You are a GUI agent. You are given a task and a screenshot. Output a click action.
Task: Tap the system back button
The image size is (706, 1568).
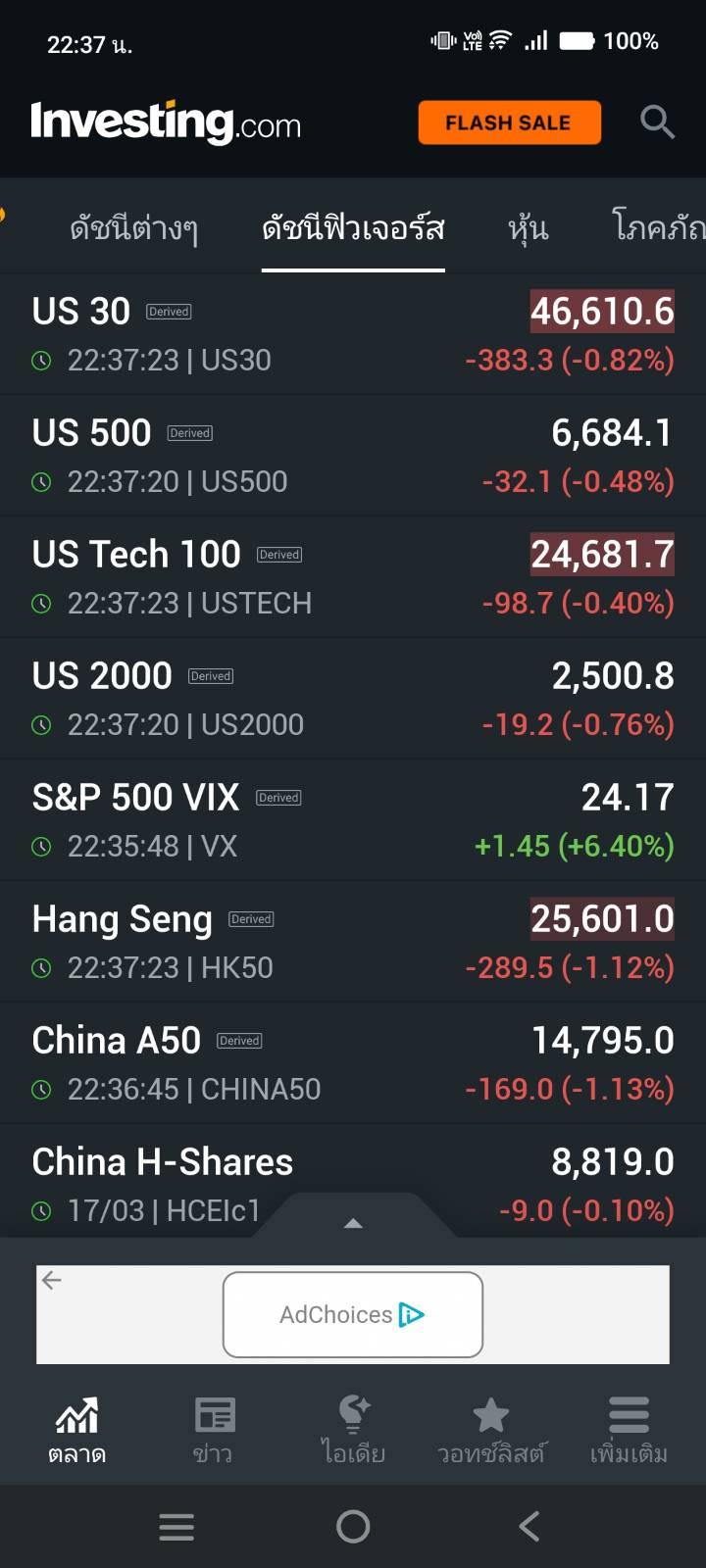(x=529, y=1526)
